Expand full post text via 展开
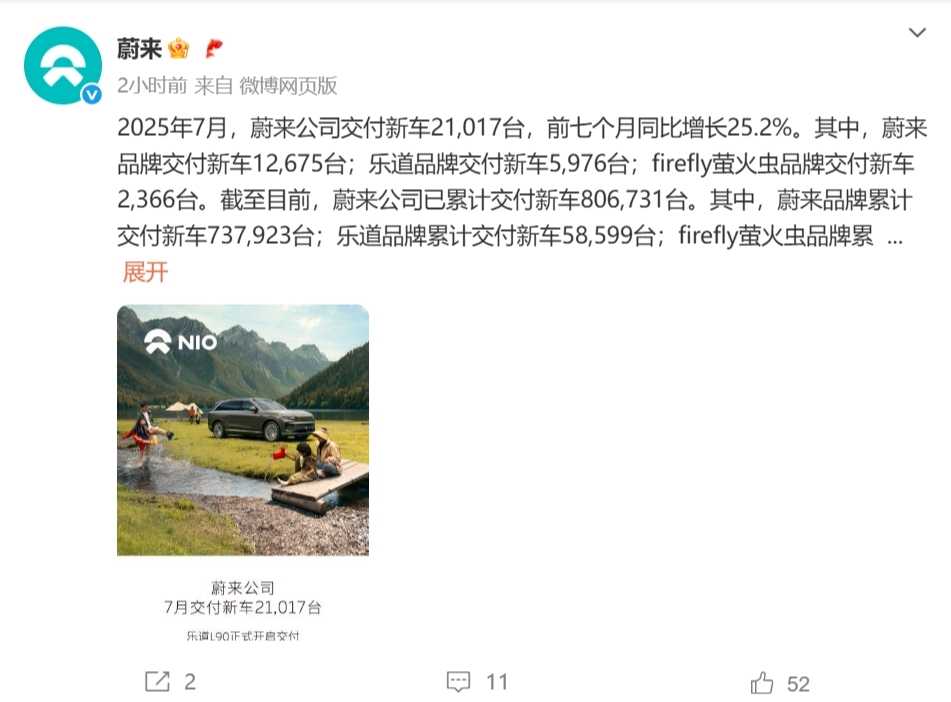 point(145,271)
